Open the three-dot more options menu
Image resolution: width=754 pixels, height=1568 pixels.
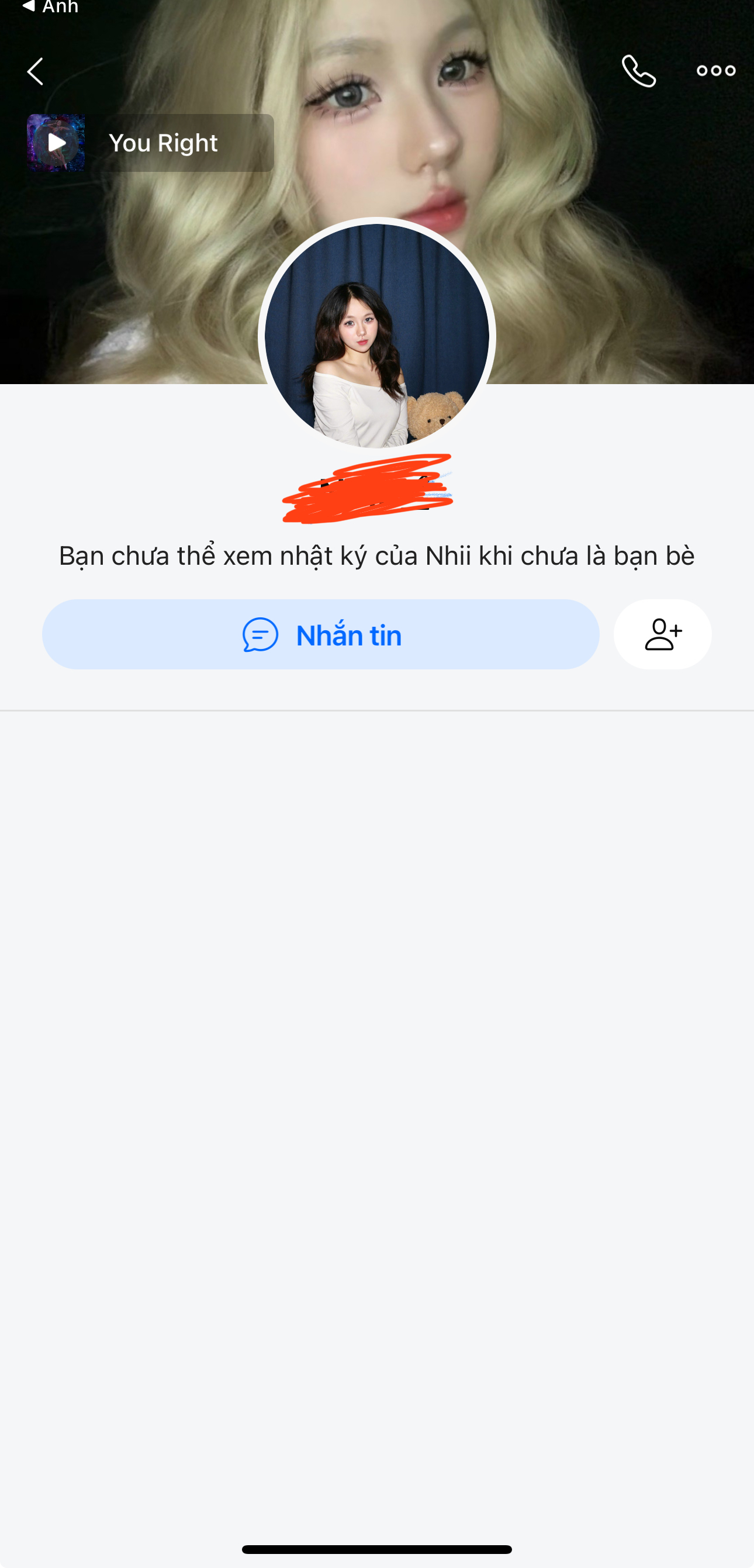tap(715, 71)
